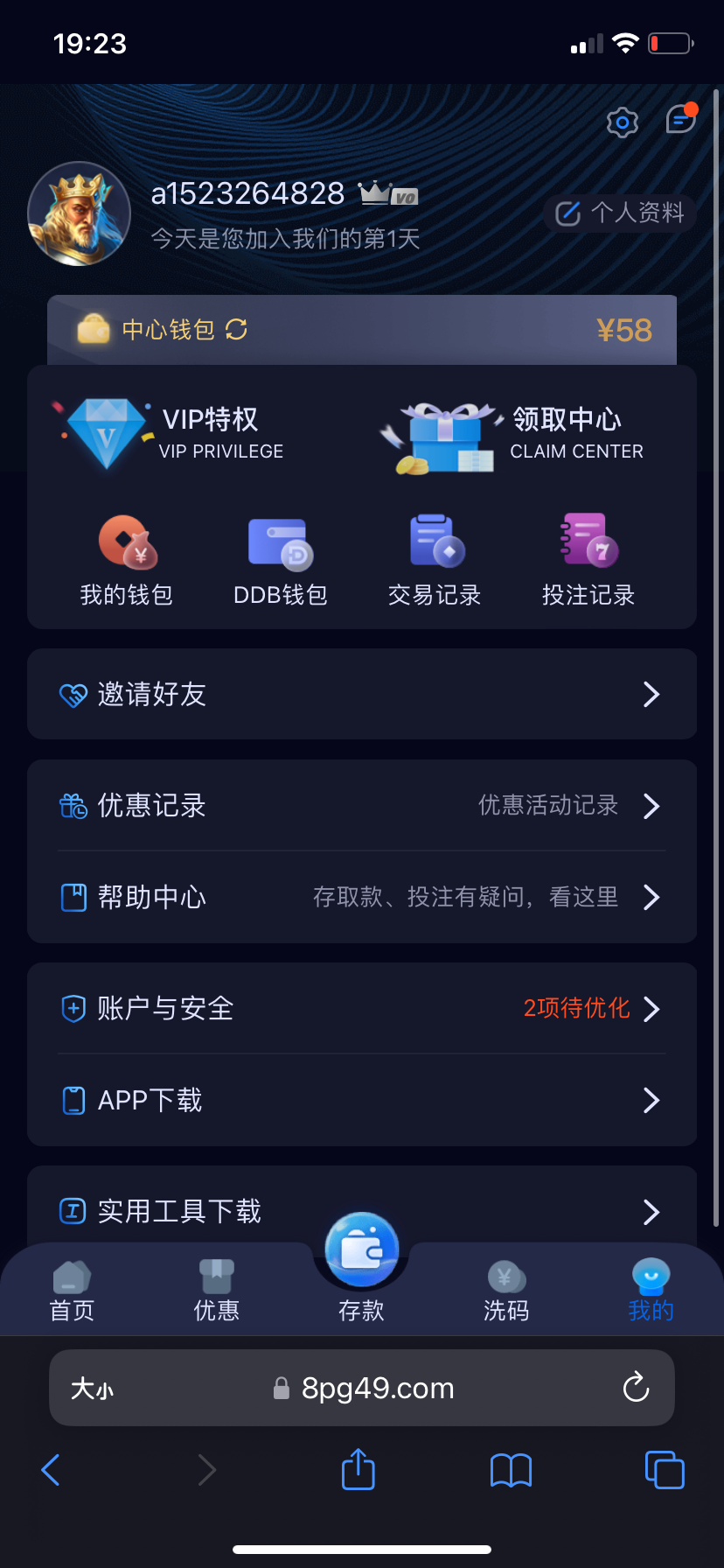724x1568 pixels.
Task: Switch to the 优惠 tab
Action: (x=217, y=1291)
